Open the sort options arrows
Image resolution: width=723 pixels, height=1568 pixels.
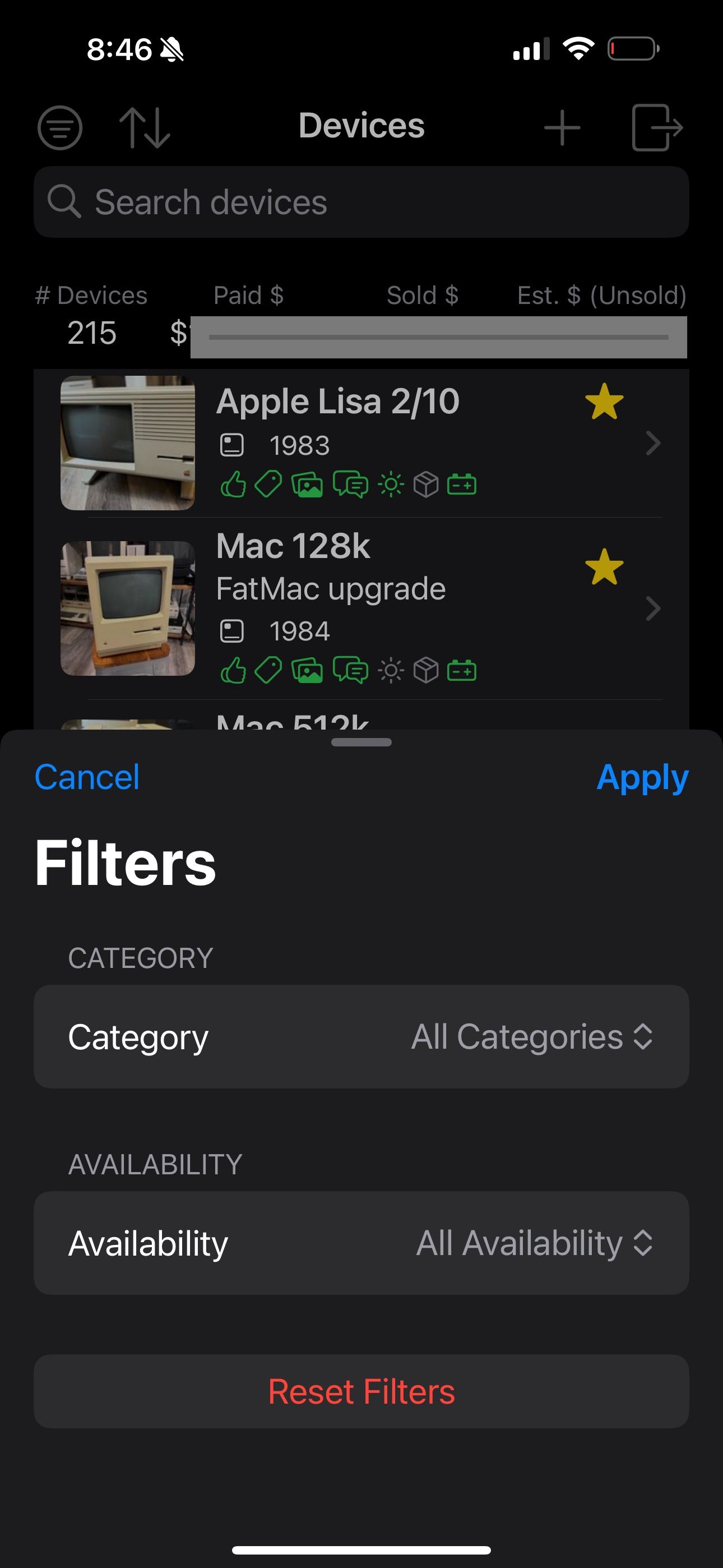pyautogui.click(x=145, y=128)
